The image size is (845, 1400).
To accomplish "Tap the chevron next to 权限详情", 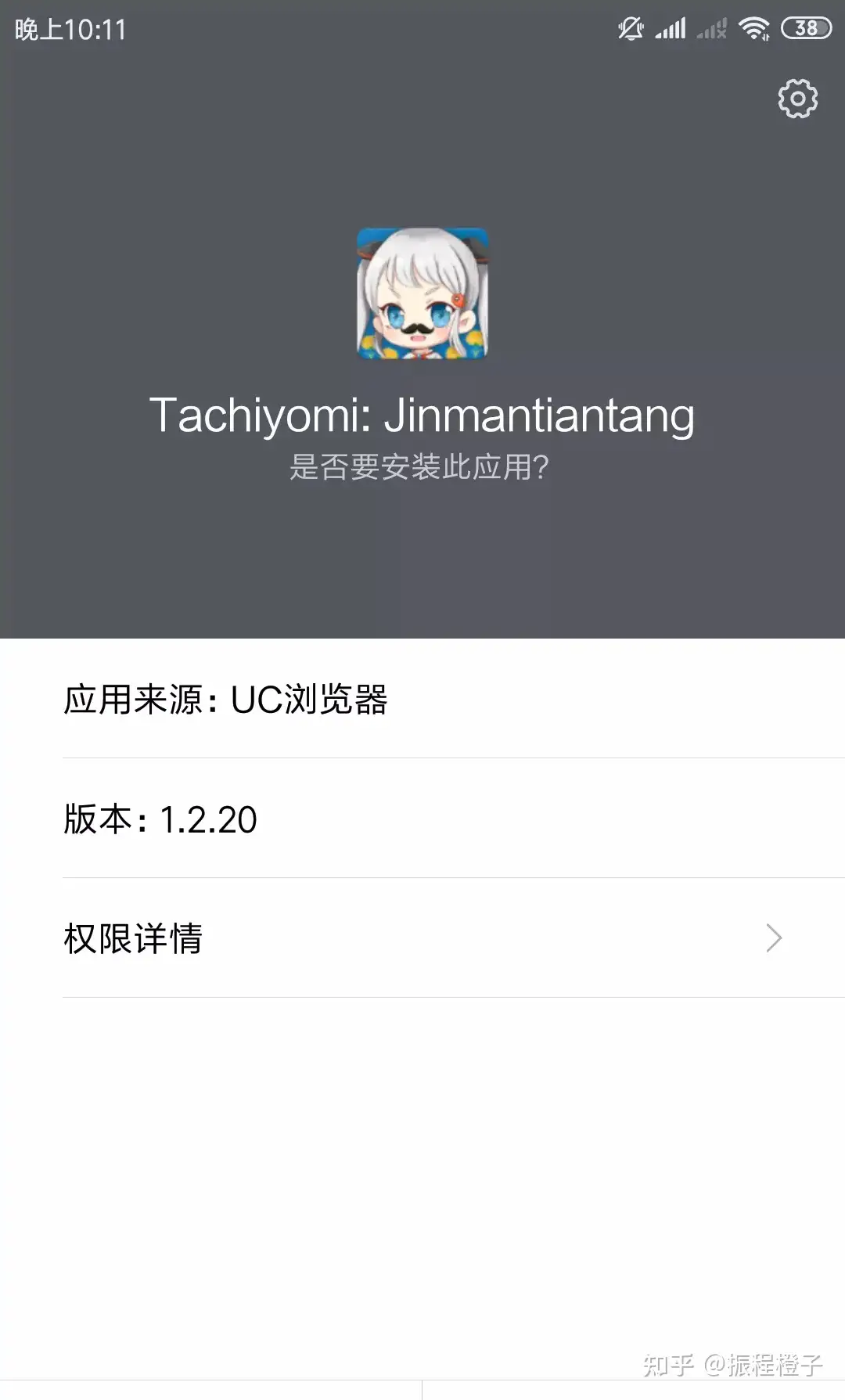I will point(773,938).
